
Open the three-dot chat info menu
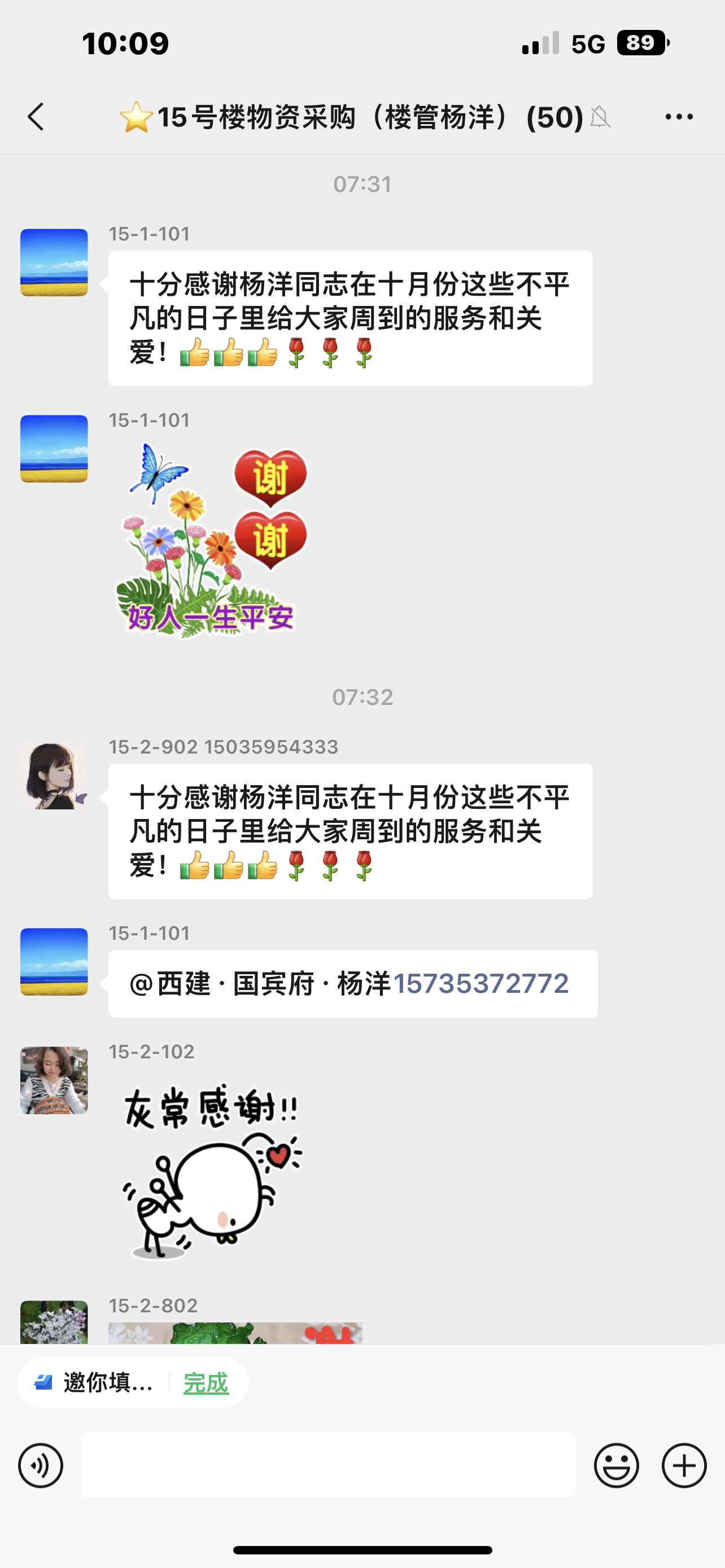pos(679,117)
